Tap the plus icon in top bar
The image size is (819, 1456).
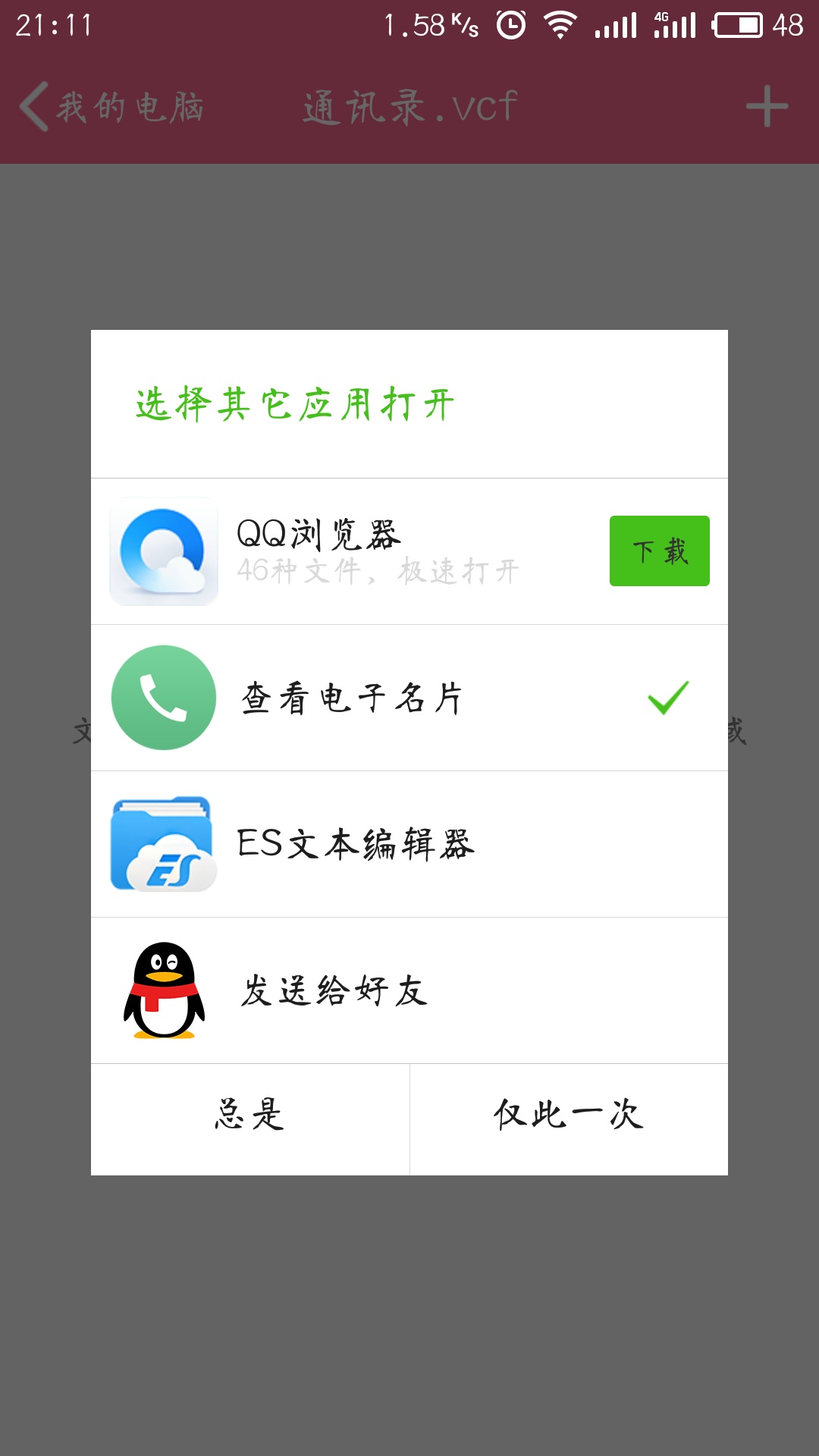pyautogui.click(x=767, y=107)
